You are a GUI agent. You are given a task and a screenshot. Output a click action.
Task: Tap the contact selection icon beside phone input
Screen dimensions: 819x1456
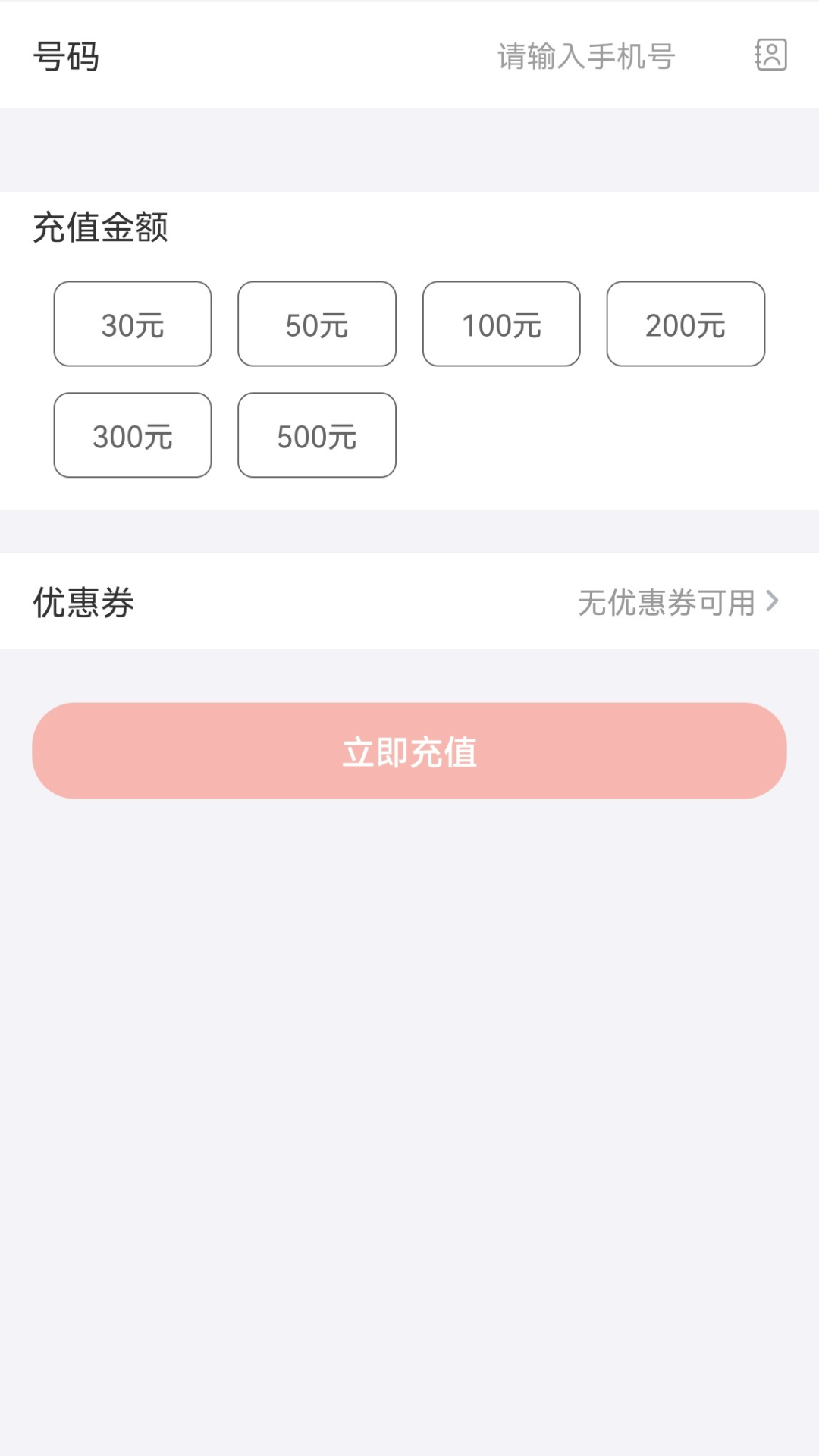click(770, 55)
